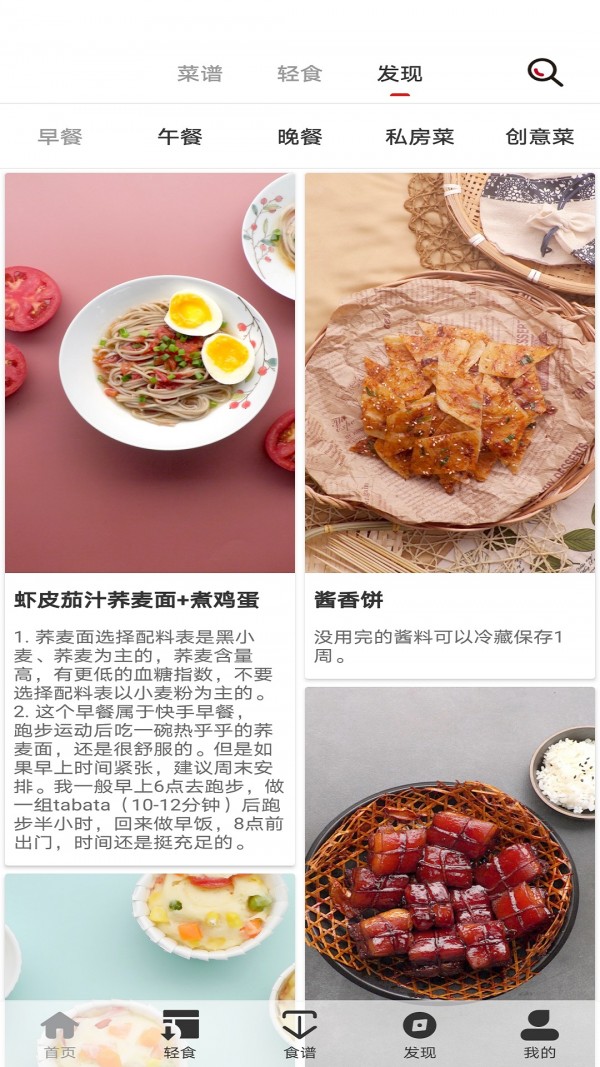The width and height of the screenshot is (600, 1067).
Task: Select the 午餐 category
Action: tap(180, 137)
